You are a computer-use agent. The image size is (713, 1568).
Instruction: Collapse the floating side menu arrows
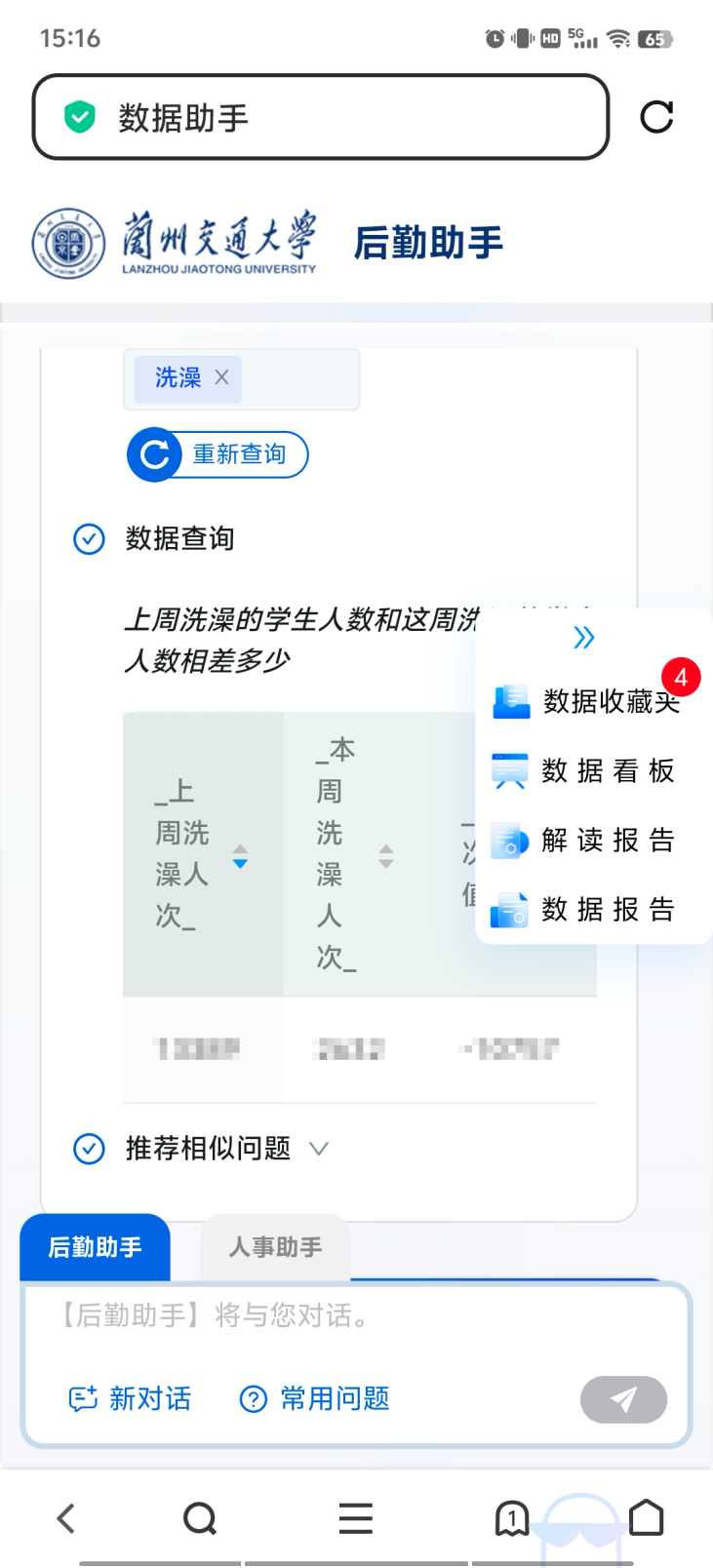(583, 638)
